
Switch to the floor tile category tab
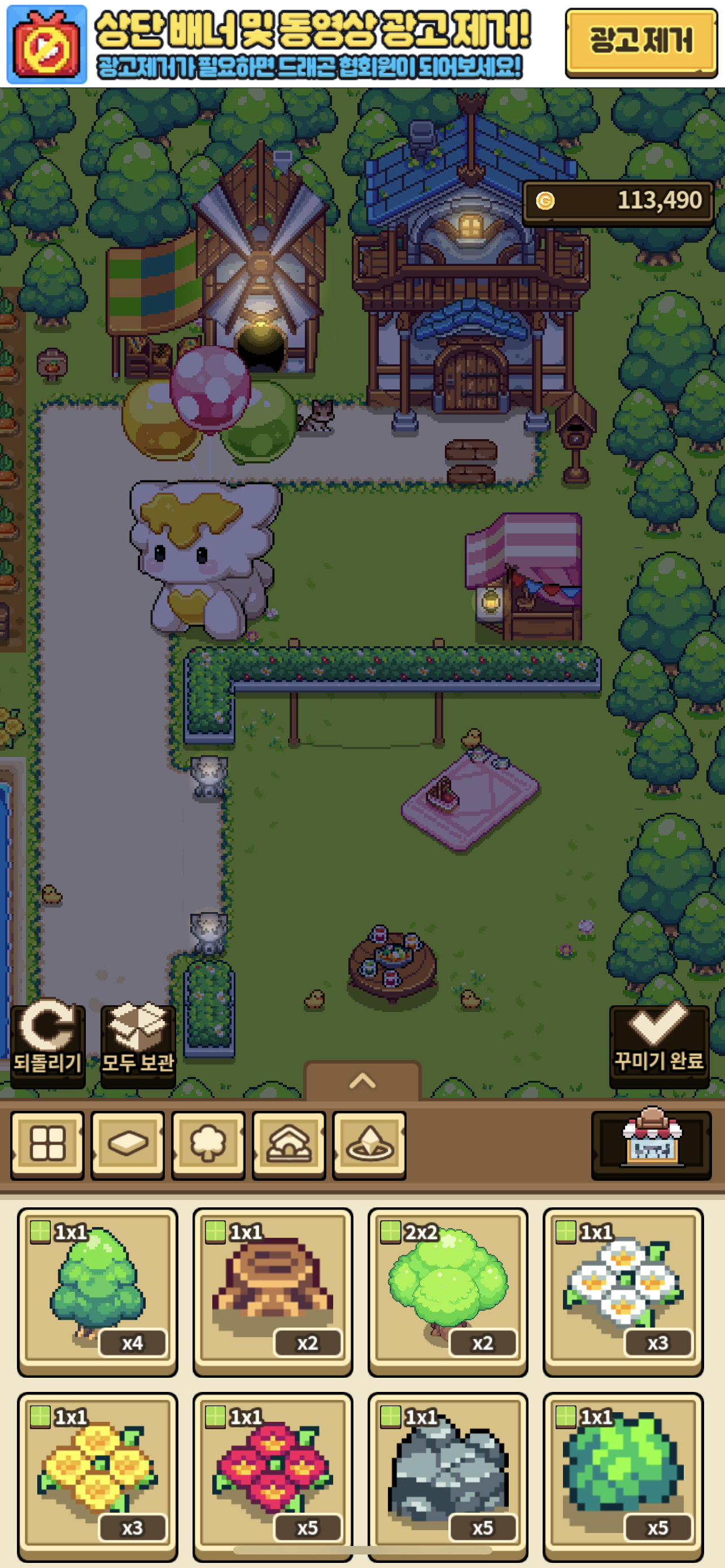pos(128,1145)
